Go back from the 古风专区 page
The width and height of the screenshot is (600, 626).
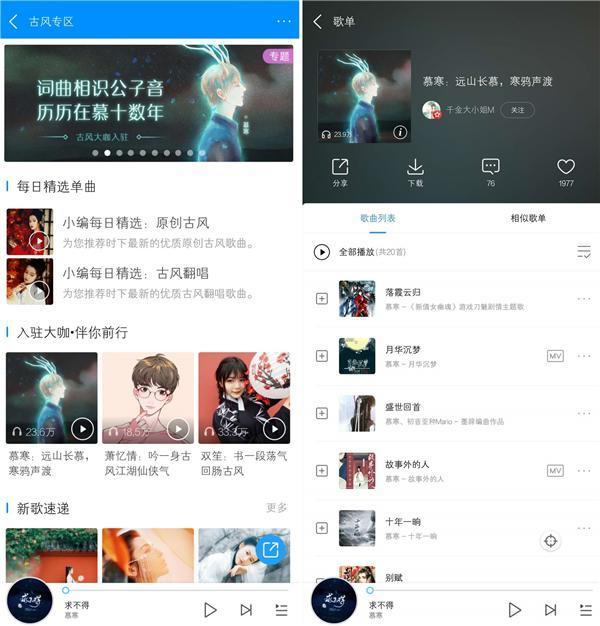tap(13, 21)
